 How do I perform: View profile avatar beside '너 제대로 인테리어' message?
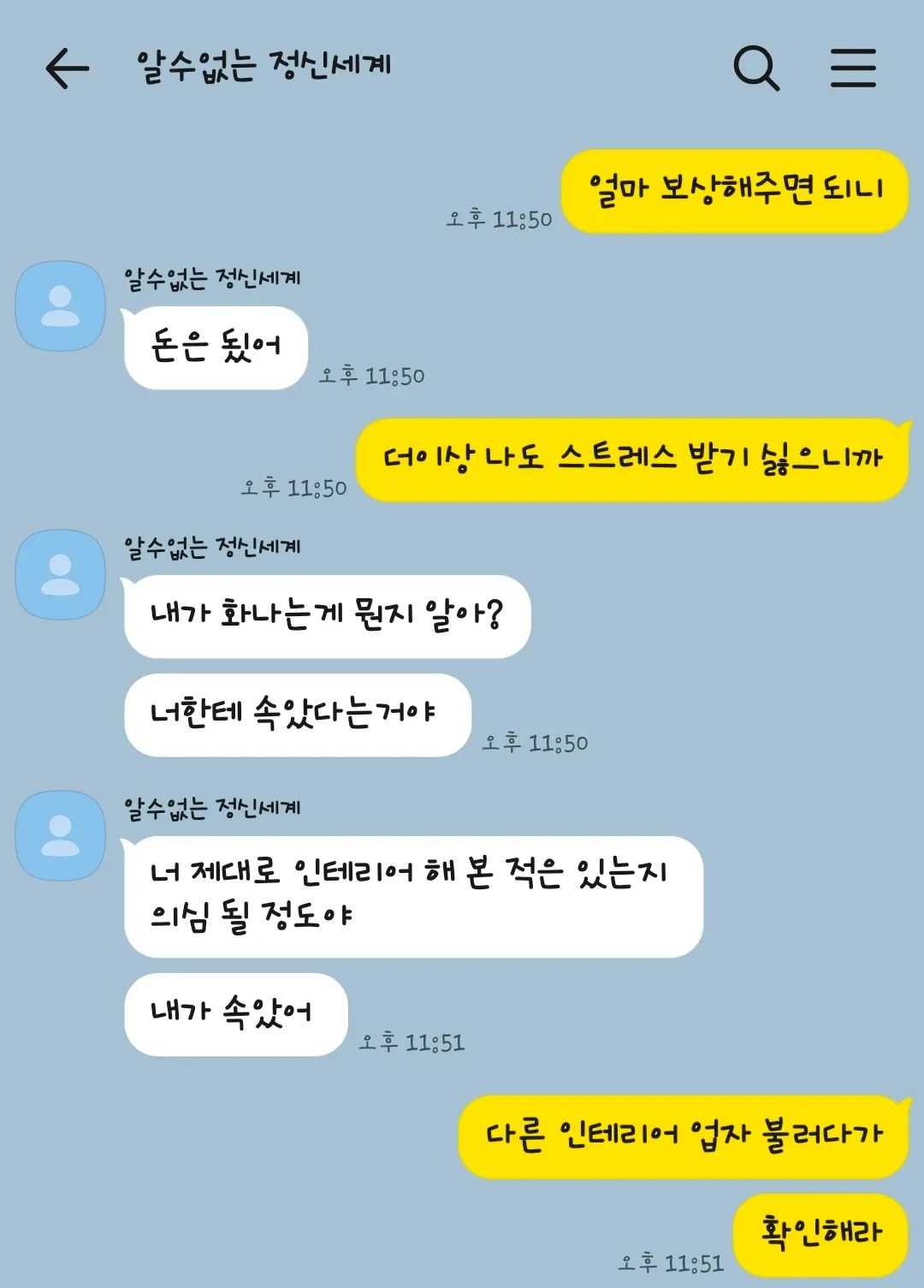(x=61, y=836)
